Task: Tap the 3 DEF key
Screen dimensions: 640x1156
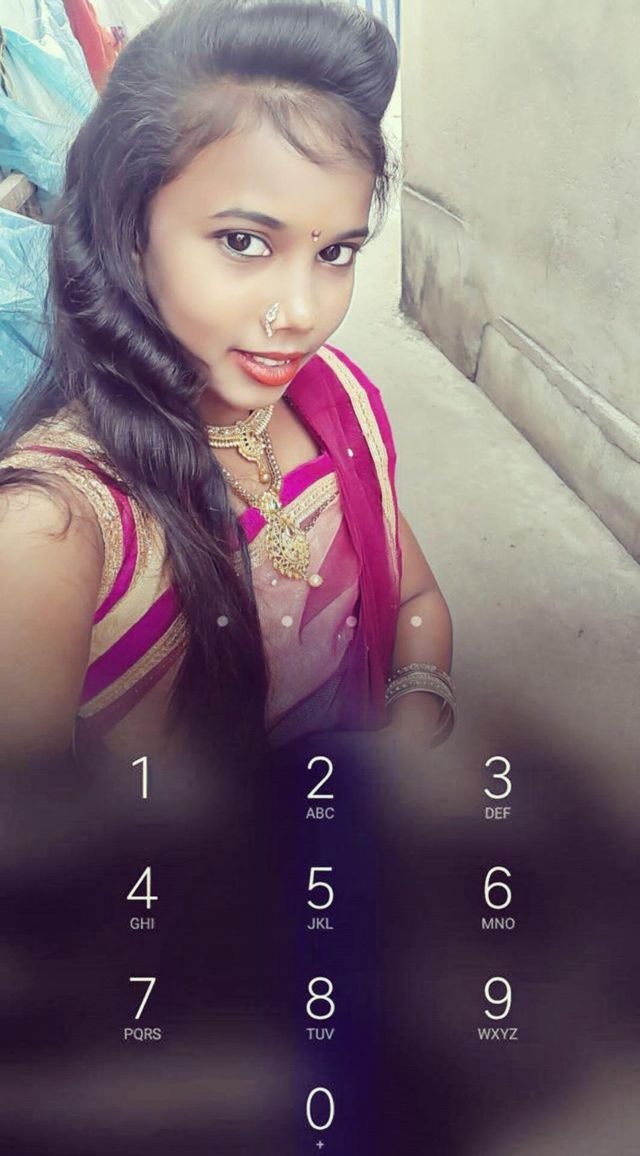Action: tap(497, 787)
